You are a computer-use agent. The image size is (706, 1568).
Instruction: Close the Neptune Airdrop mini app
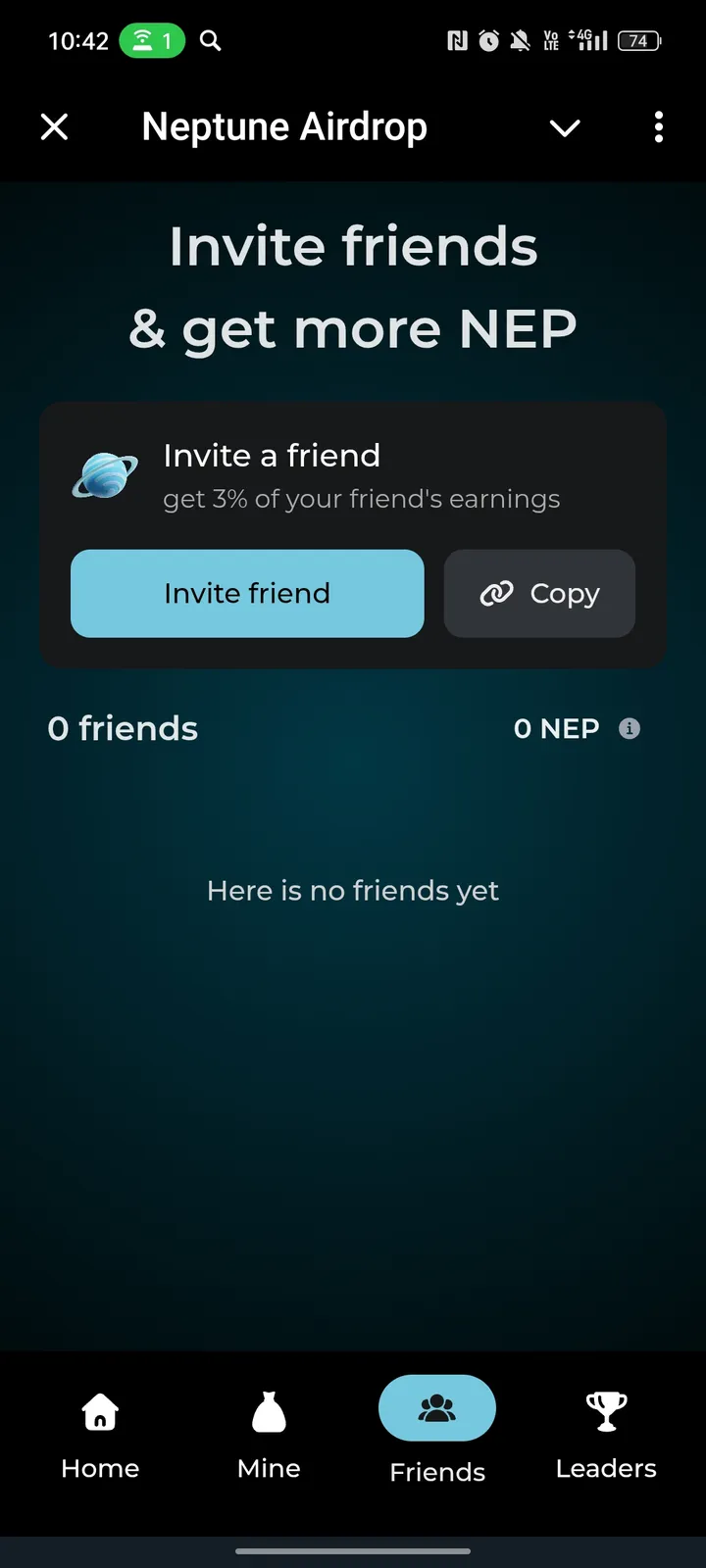point(54,126)
